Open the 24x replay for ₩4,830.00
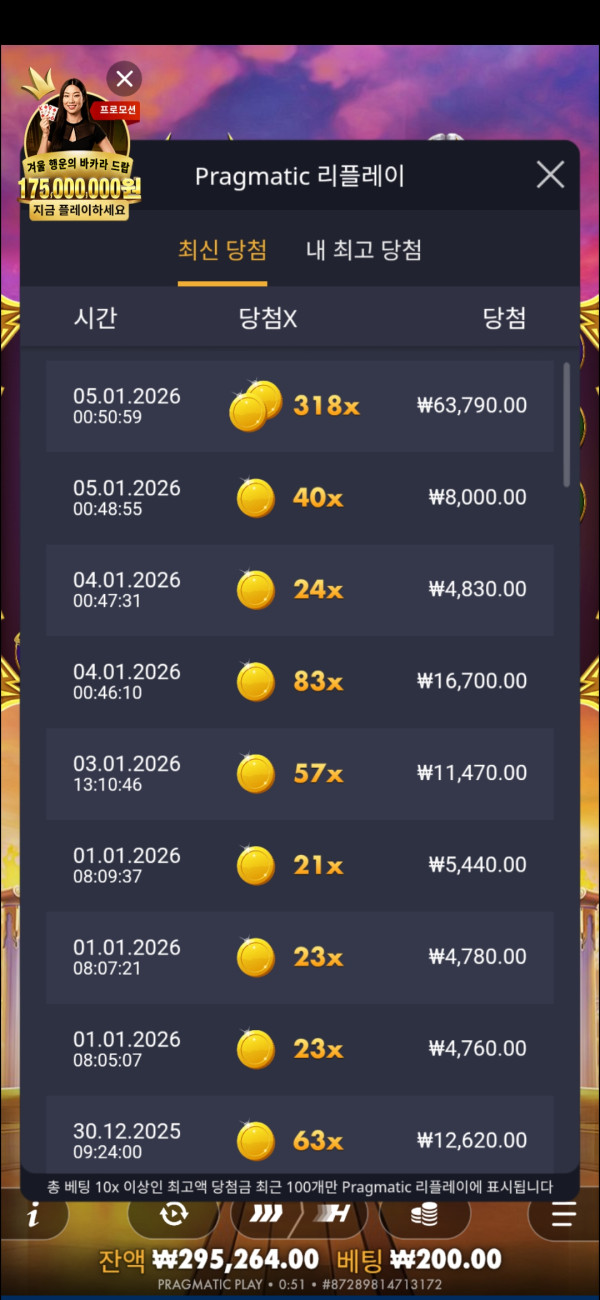The width and height of the screenshot is (600, 1300). 300,589
